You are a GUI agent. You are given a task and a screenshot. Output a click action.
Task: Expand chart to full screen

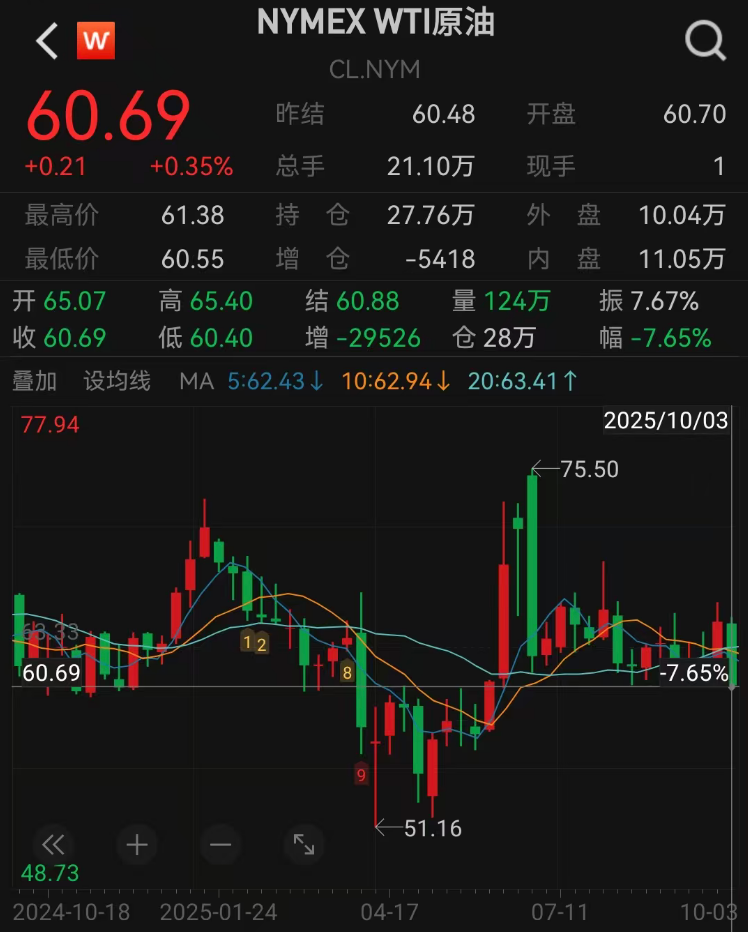304,844
